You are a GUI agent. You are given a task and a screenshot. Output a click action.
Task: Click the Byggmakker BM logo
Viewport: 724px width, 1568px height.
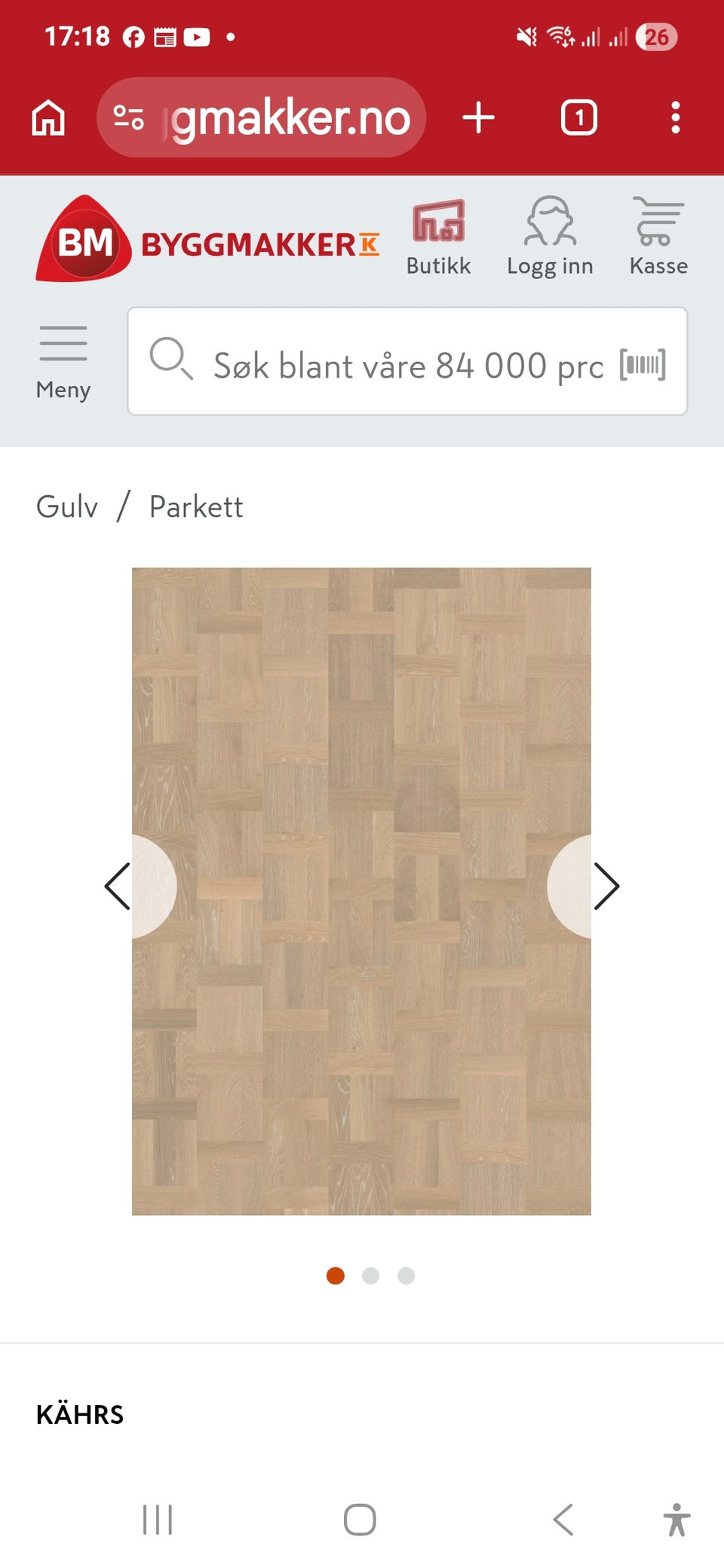pos(87,240)
